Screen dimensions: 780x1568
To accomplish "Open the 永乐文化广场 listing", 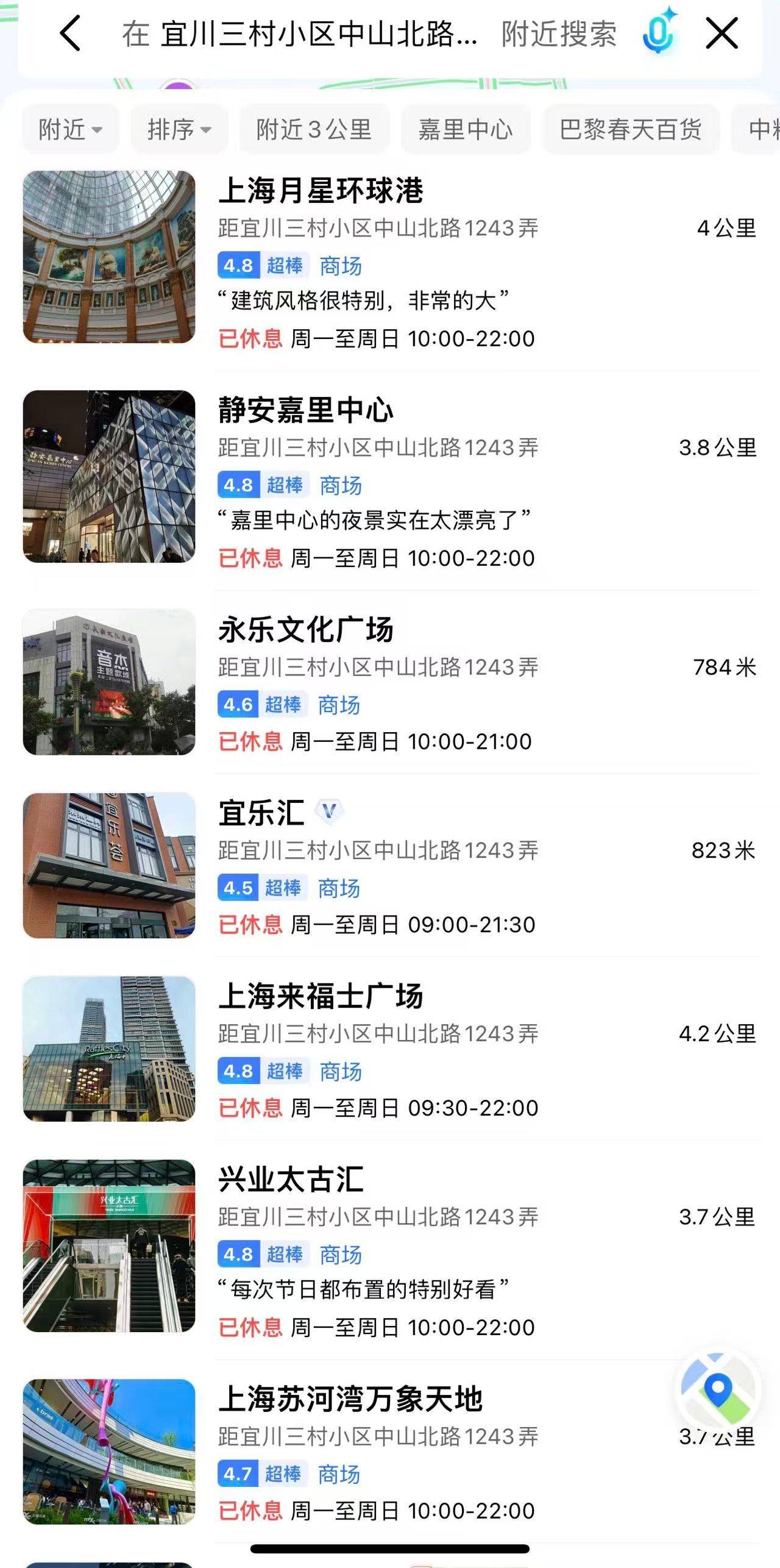I will tap(390, 683).
